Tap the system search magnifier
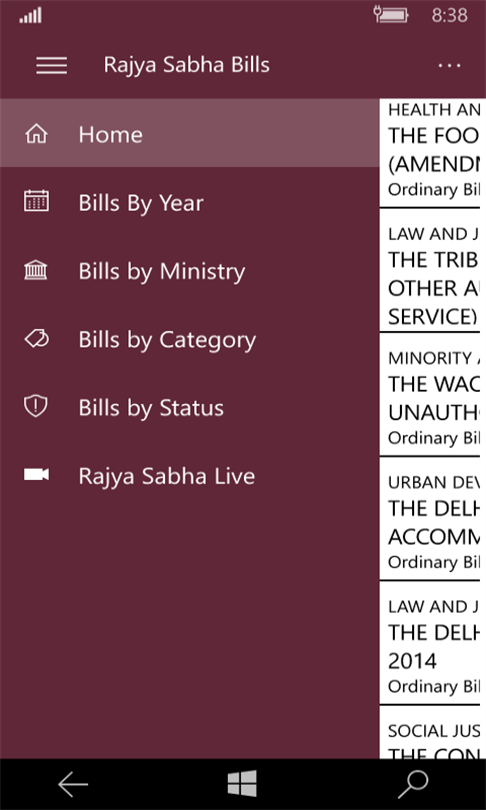486x810 pixels. [413, 784]
